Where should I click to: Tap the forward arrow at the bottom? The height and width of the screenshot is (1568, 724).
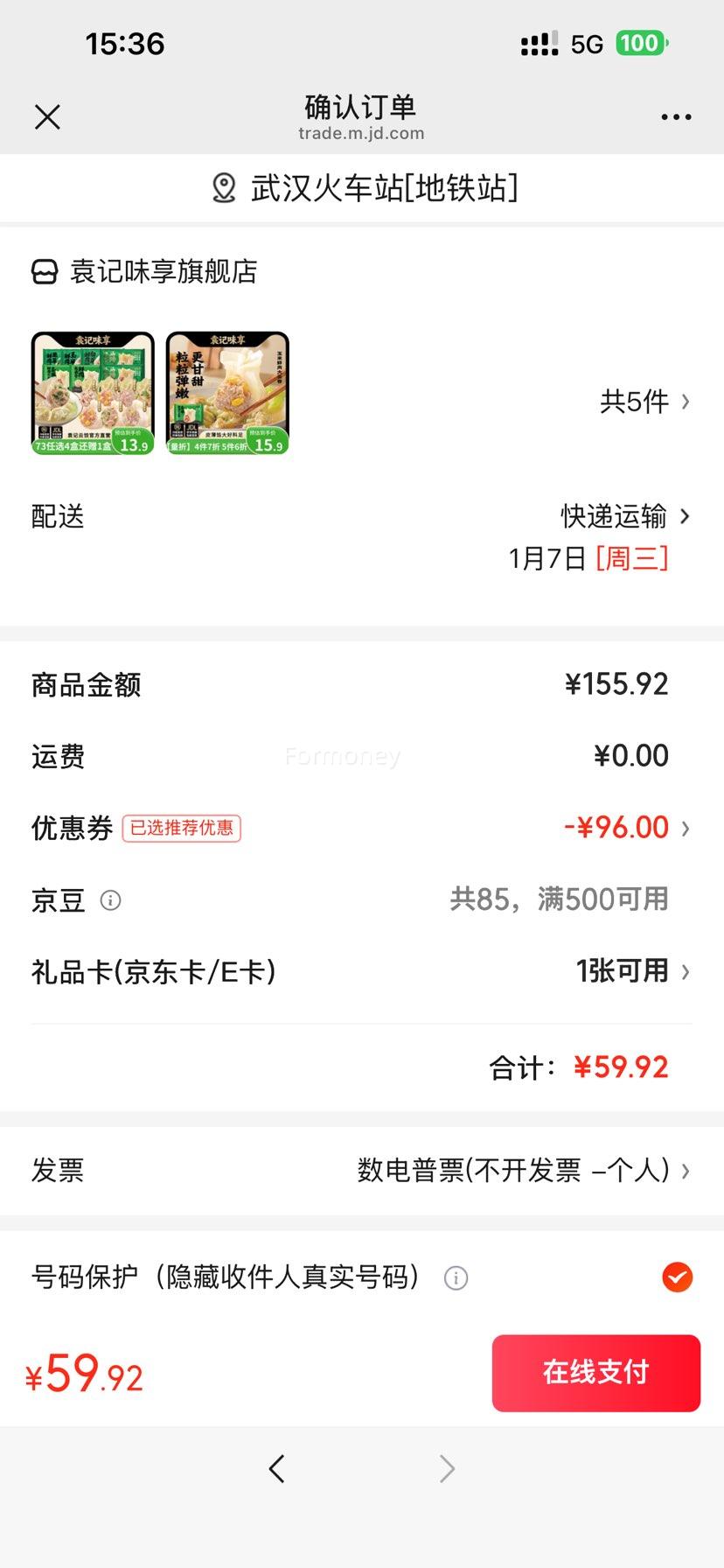point(447,1469)
